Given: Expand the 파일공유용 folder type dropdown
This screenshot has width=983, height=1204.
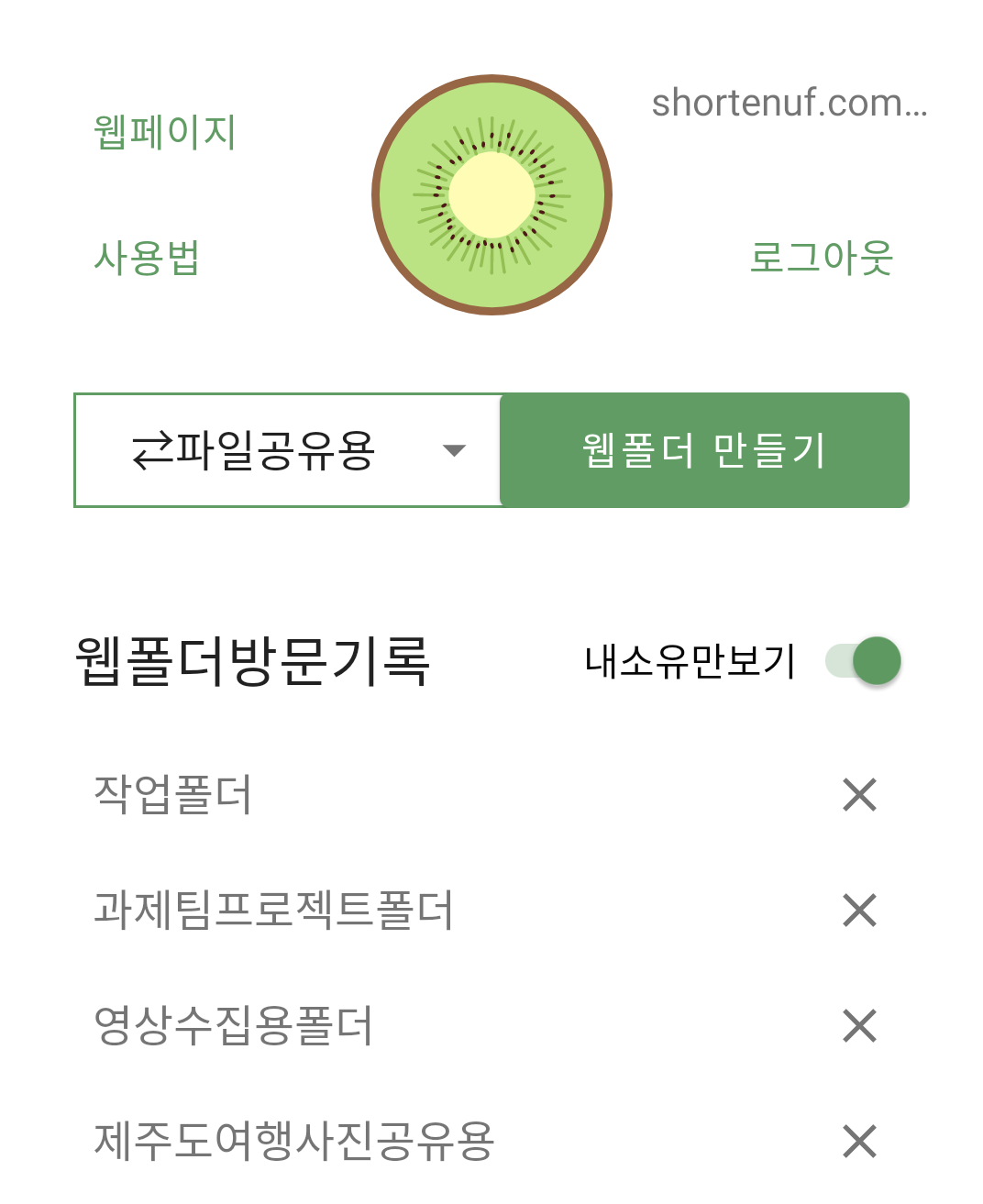Looking at the screenshot, I should click(288, 450).
